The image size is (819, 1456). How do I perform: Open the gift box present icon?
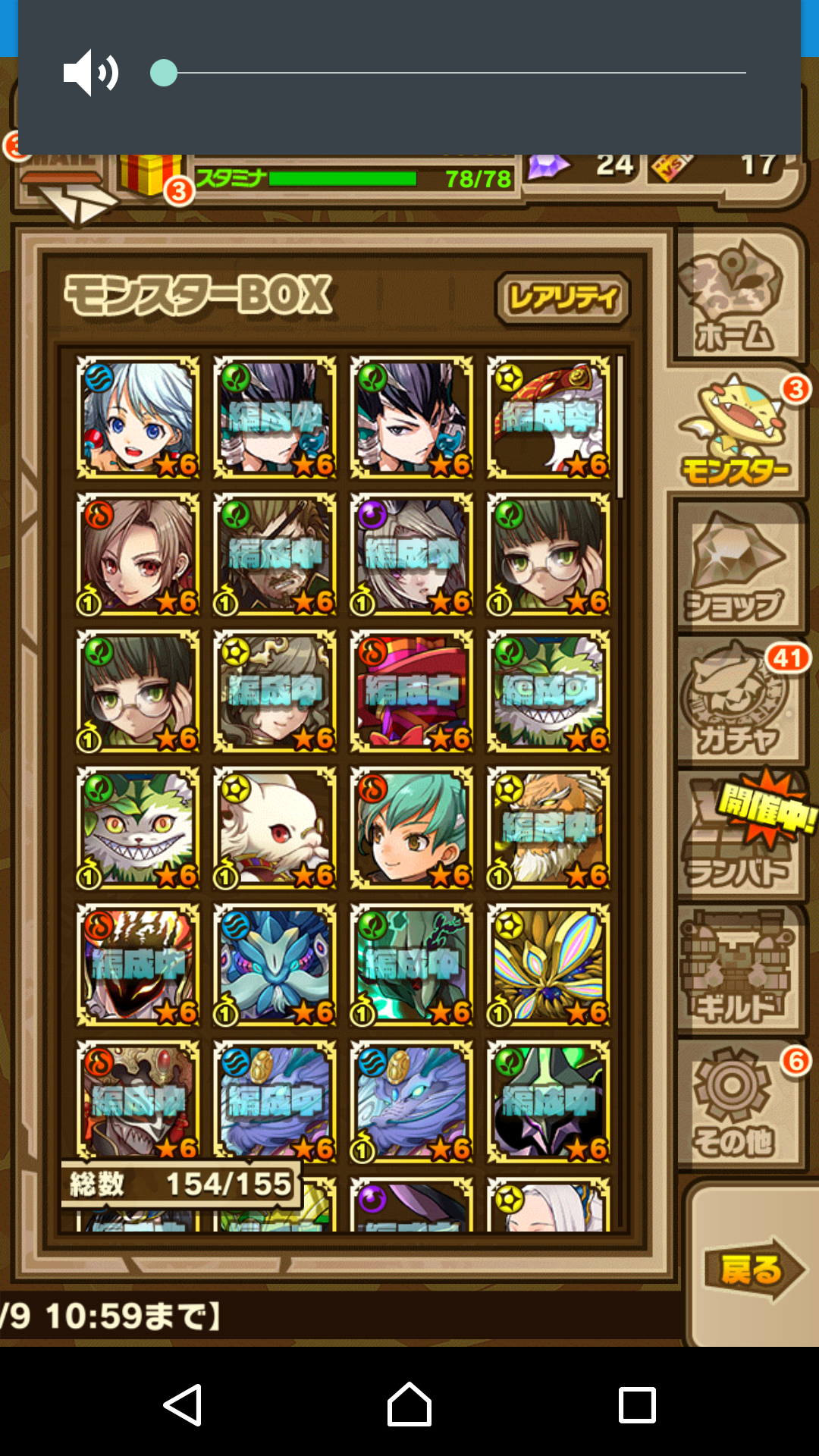152,174
